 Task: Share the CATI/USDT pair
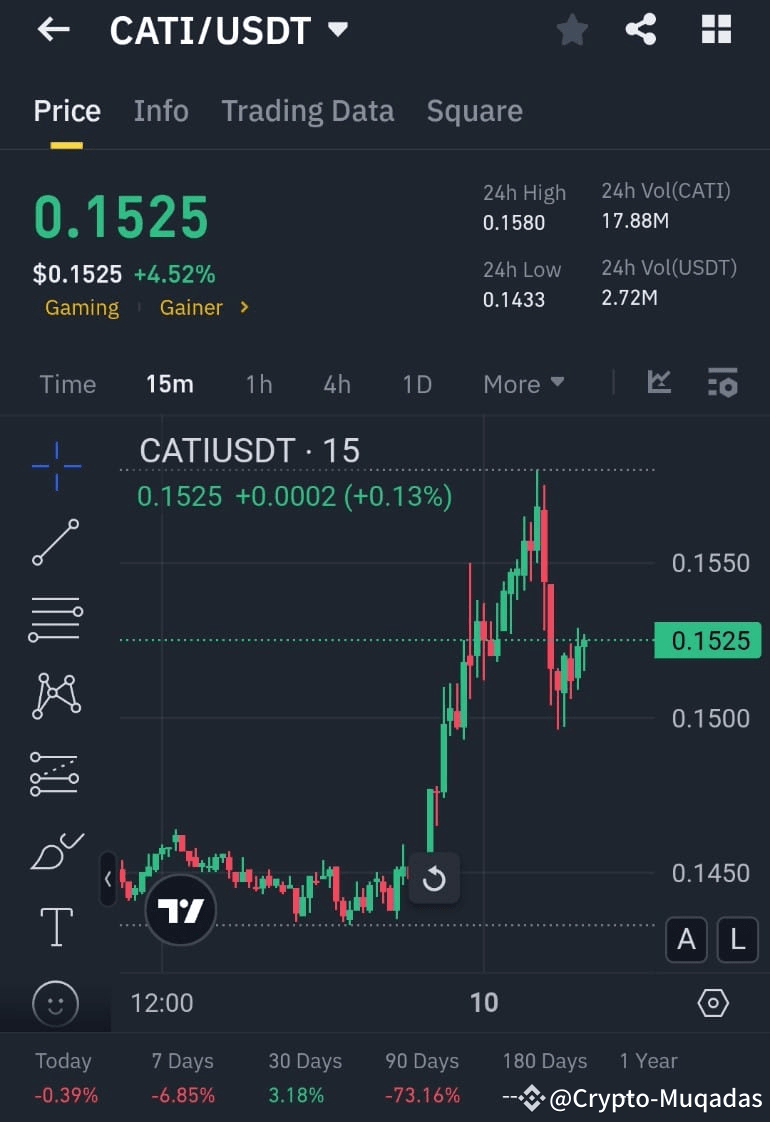(x=641, y=29)
